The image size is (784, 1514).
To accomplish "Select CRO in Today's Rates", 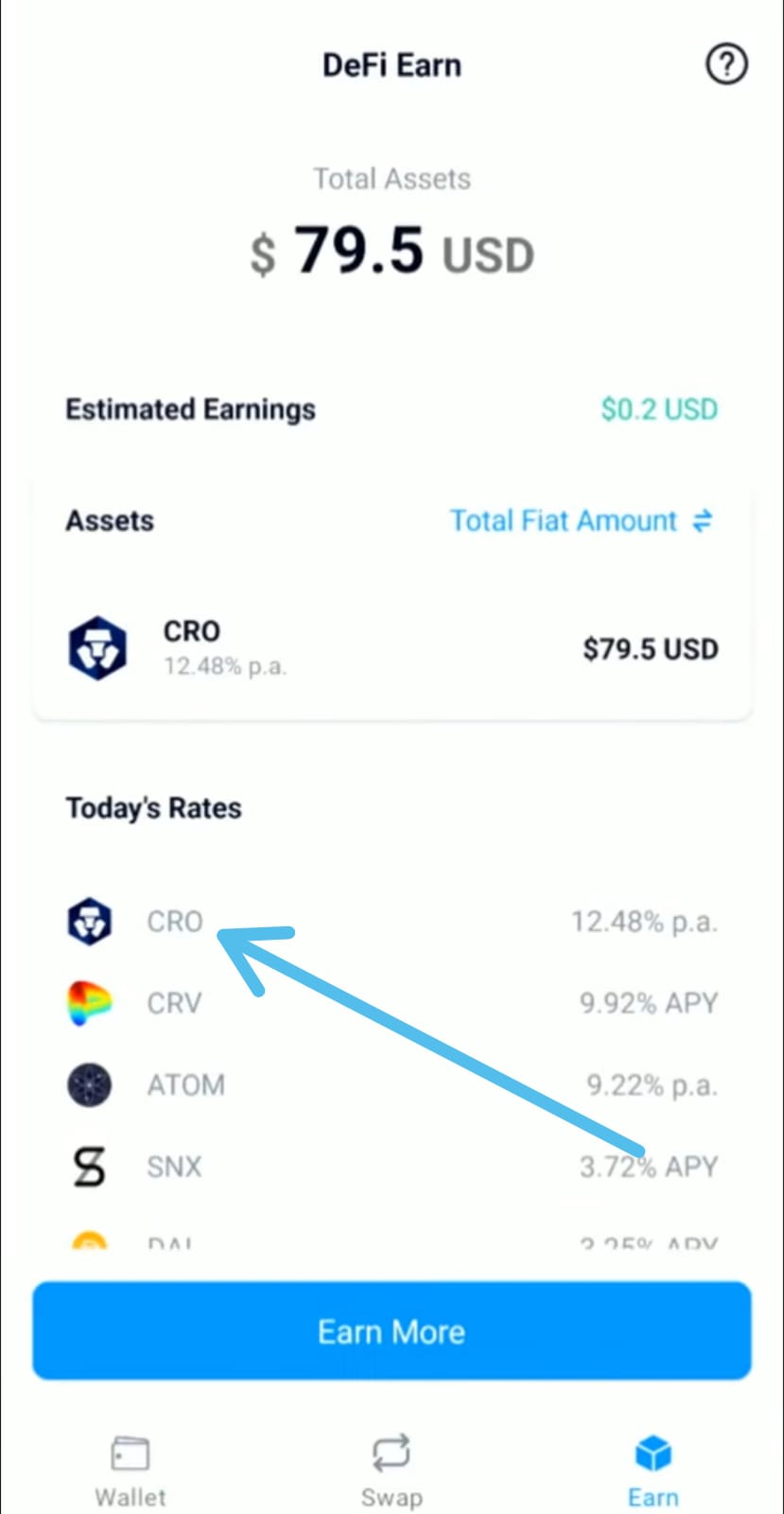I will [x=392, y=922].
